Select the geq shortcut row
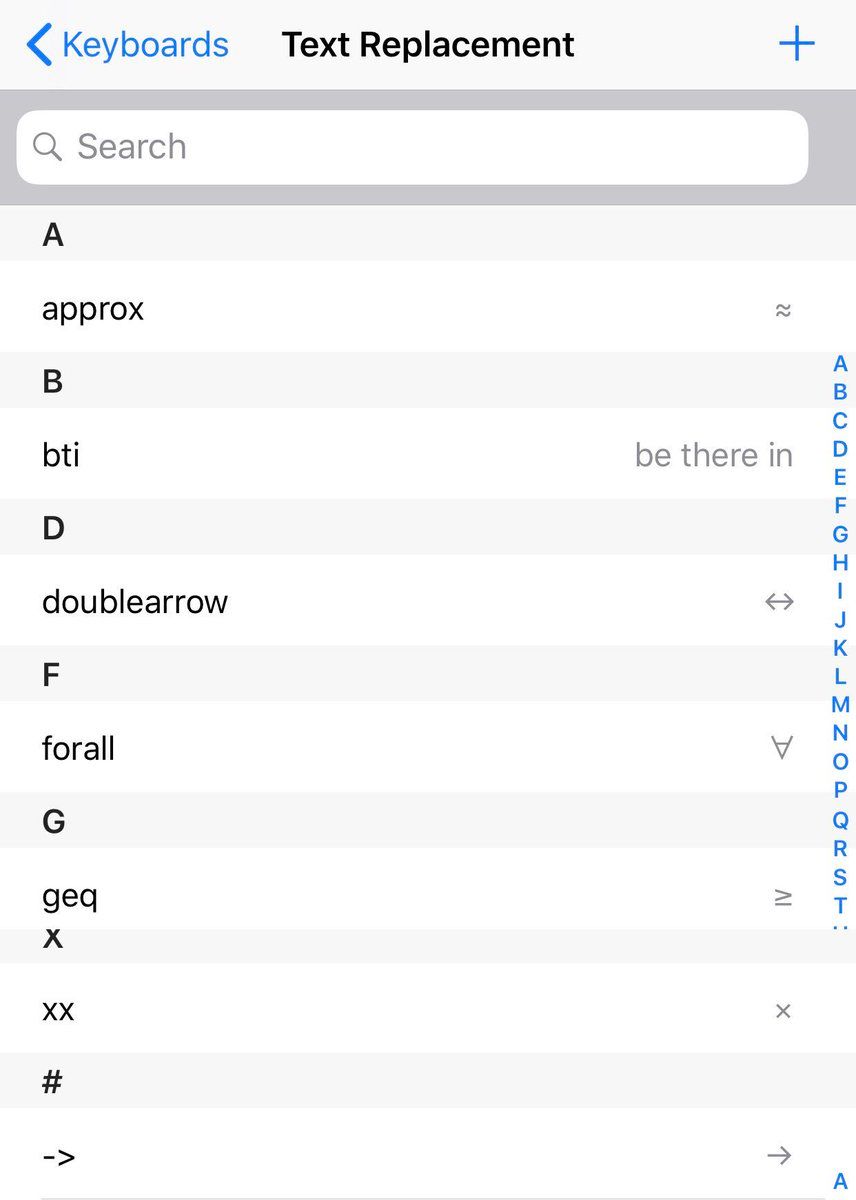 (400, 893)
